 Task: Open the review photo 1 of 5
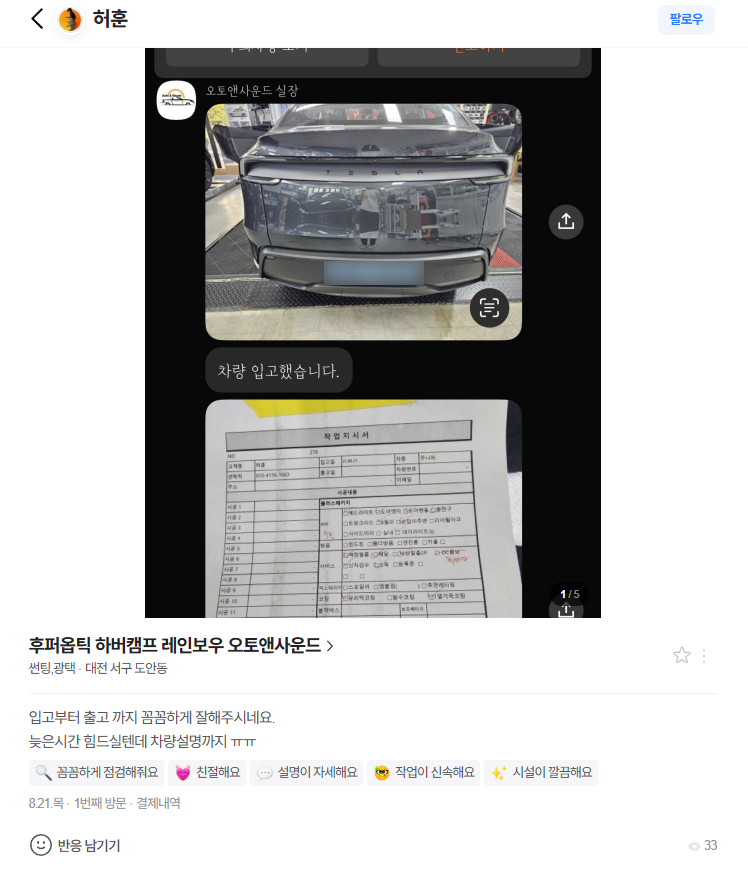(372, 332)
